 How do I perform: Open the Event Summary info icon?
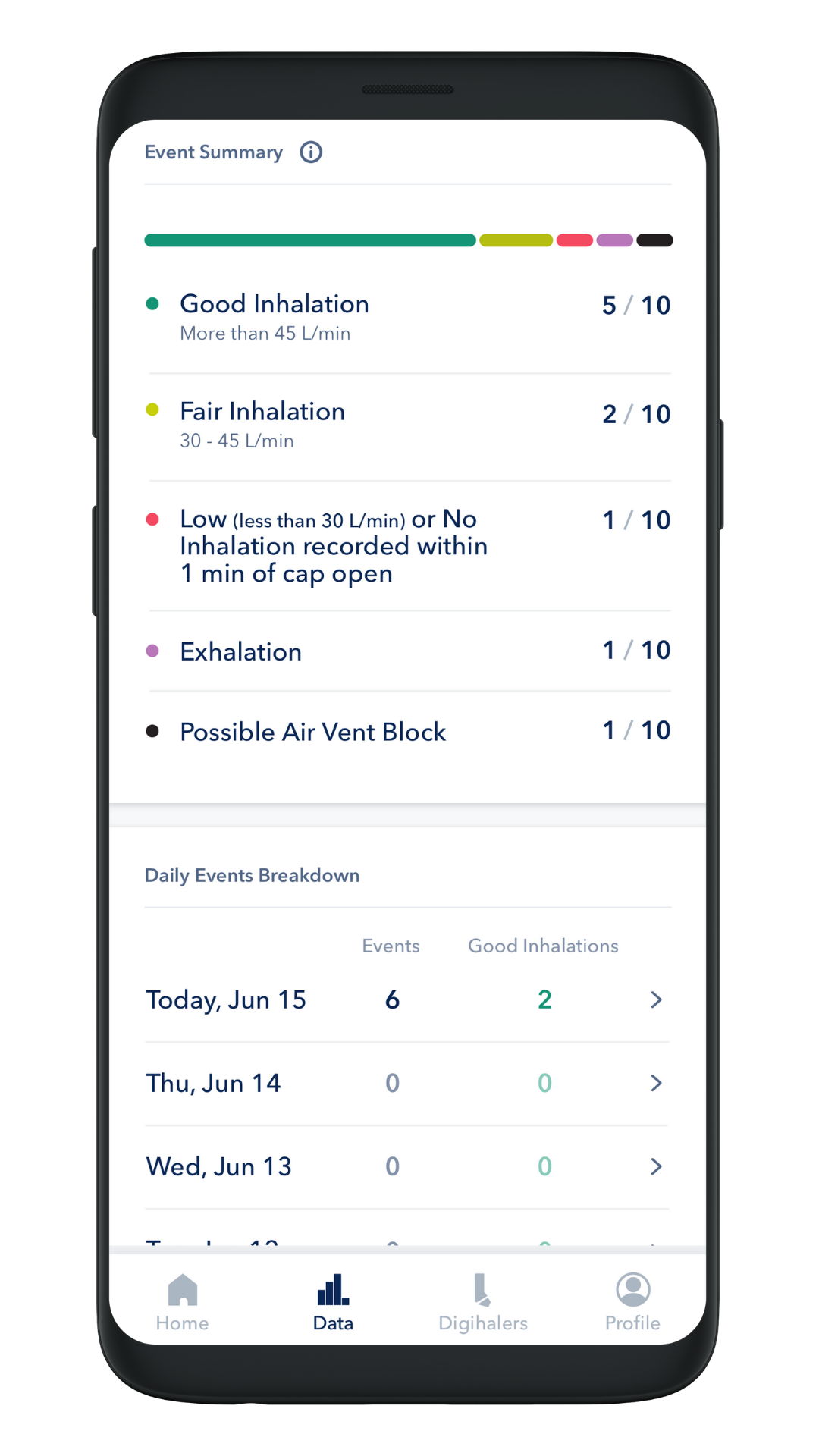[311, 152]
